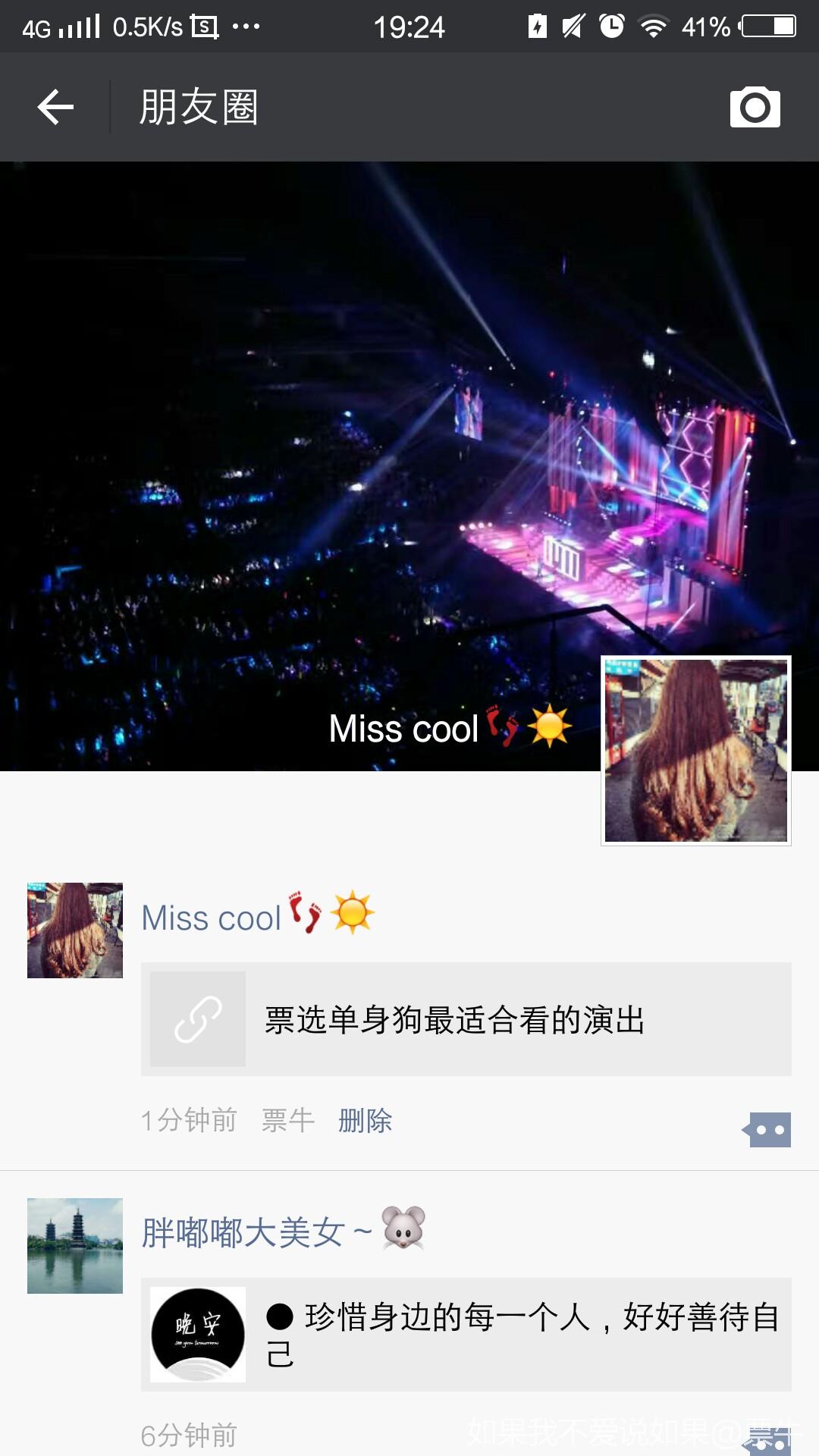819x1456 pixels.
Task: Open the profile avatar on the cover
Action: (695, 750)
